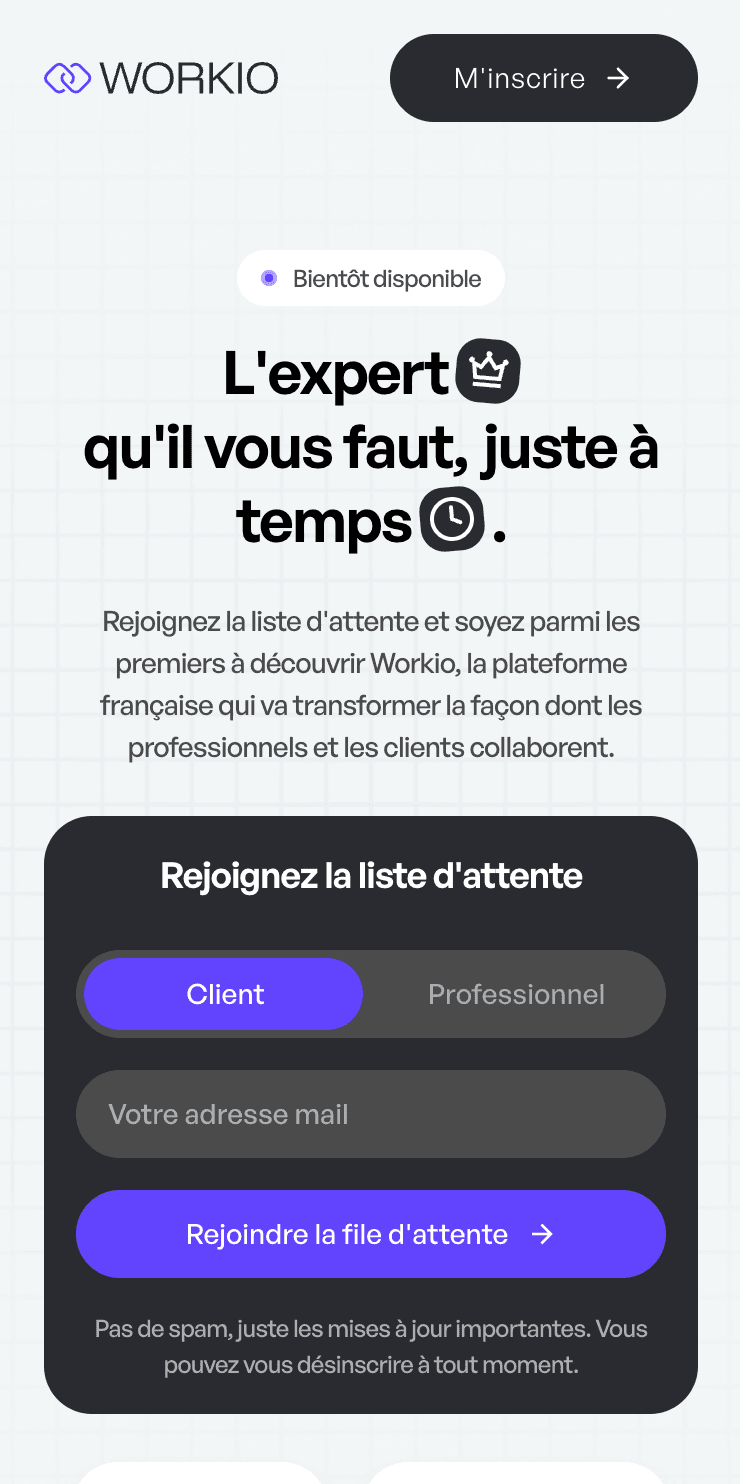
Task: Switch to the Professionnel option
Action: (516, 994)
